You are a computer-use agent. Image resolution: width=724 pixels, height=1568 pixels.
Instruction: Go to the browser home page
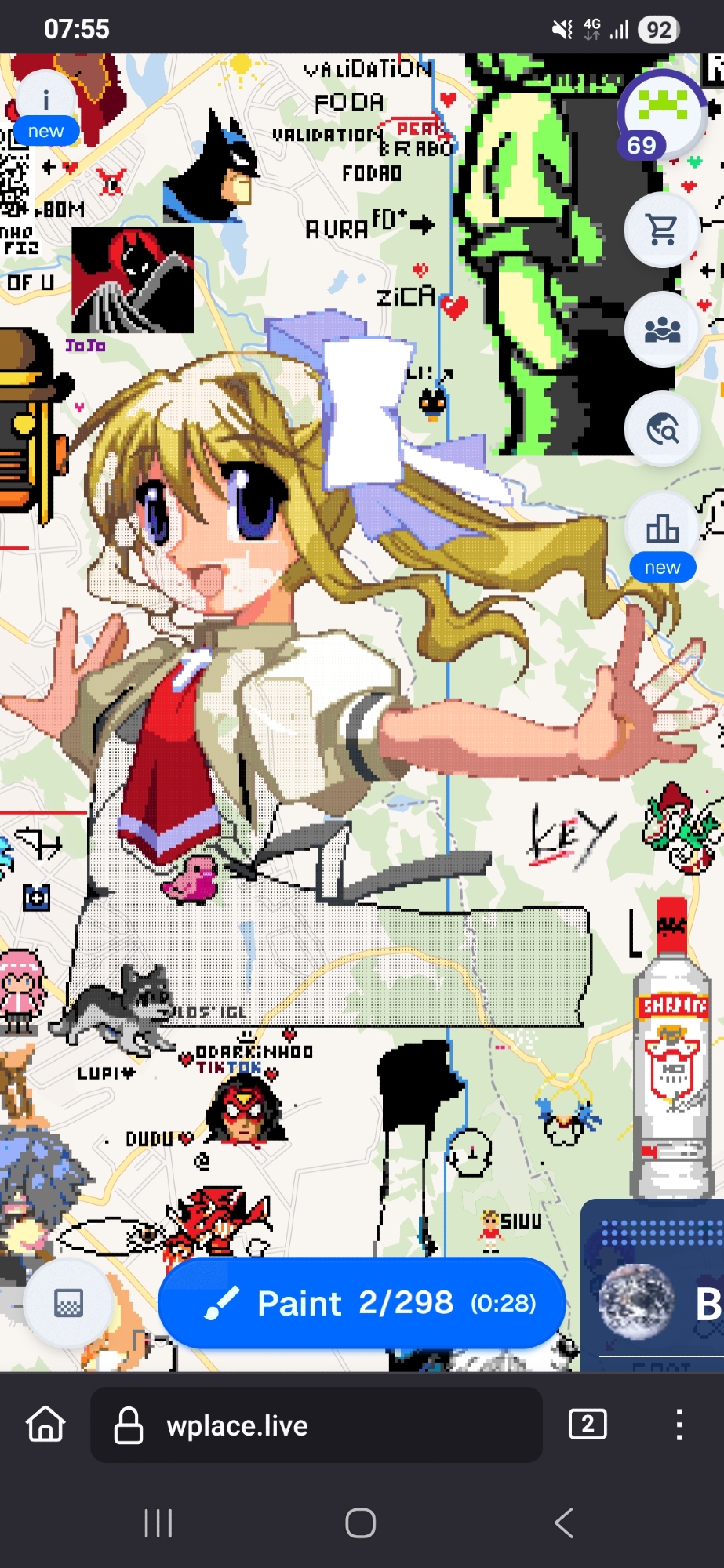(x=45, y=1425)
